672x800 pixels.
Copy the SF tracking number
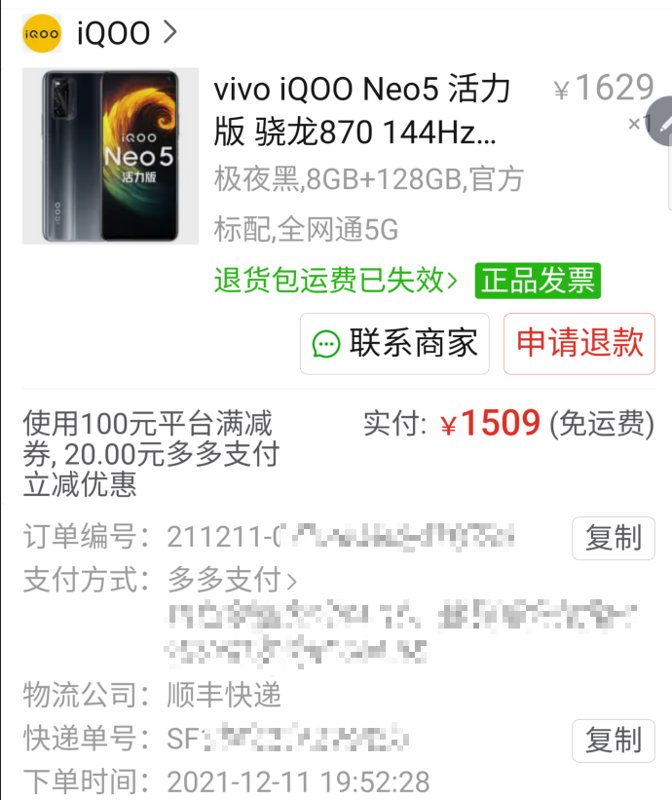tap(613, 741)
